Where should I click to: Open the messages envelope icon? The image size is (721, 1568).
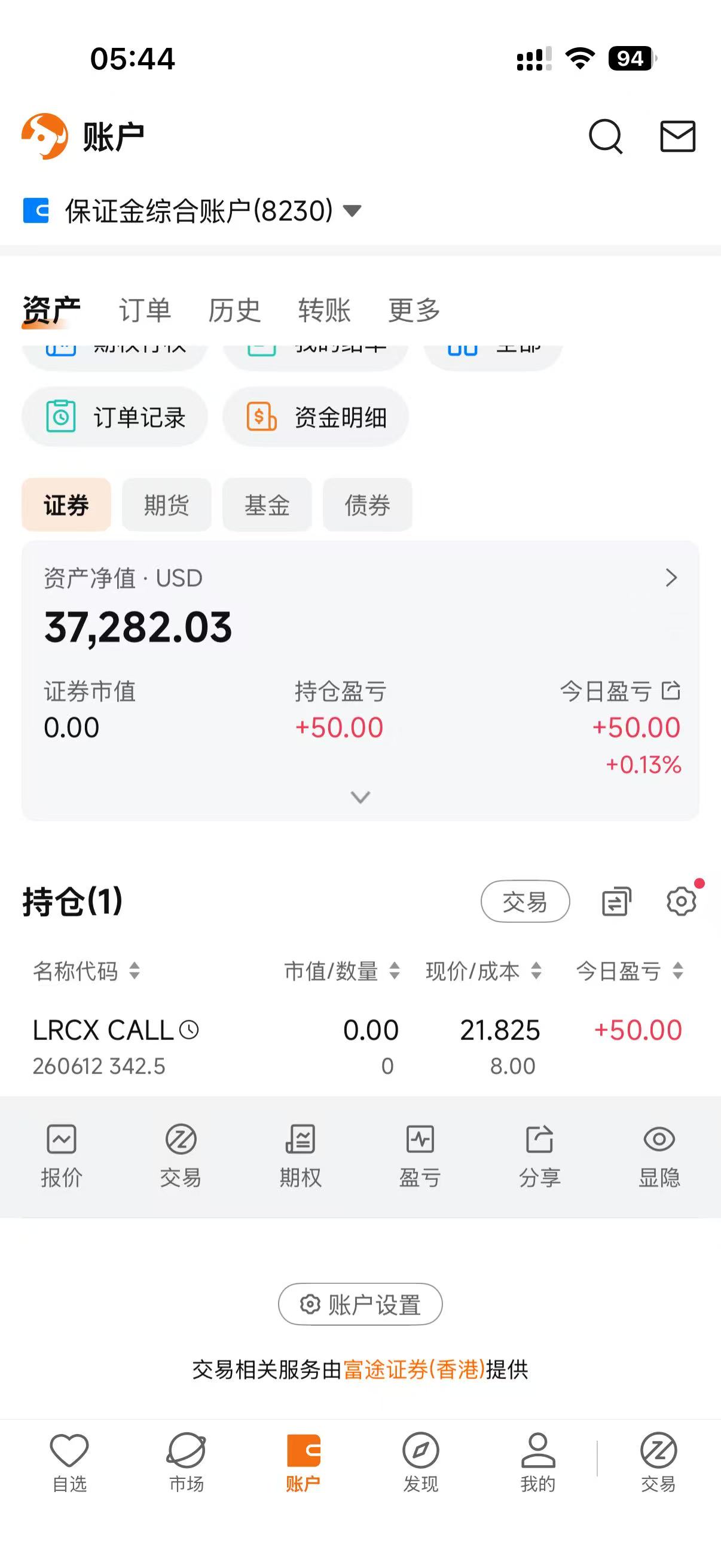[678, 136]
